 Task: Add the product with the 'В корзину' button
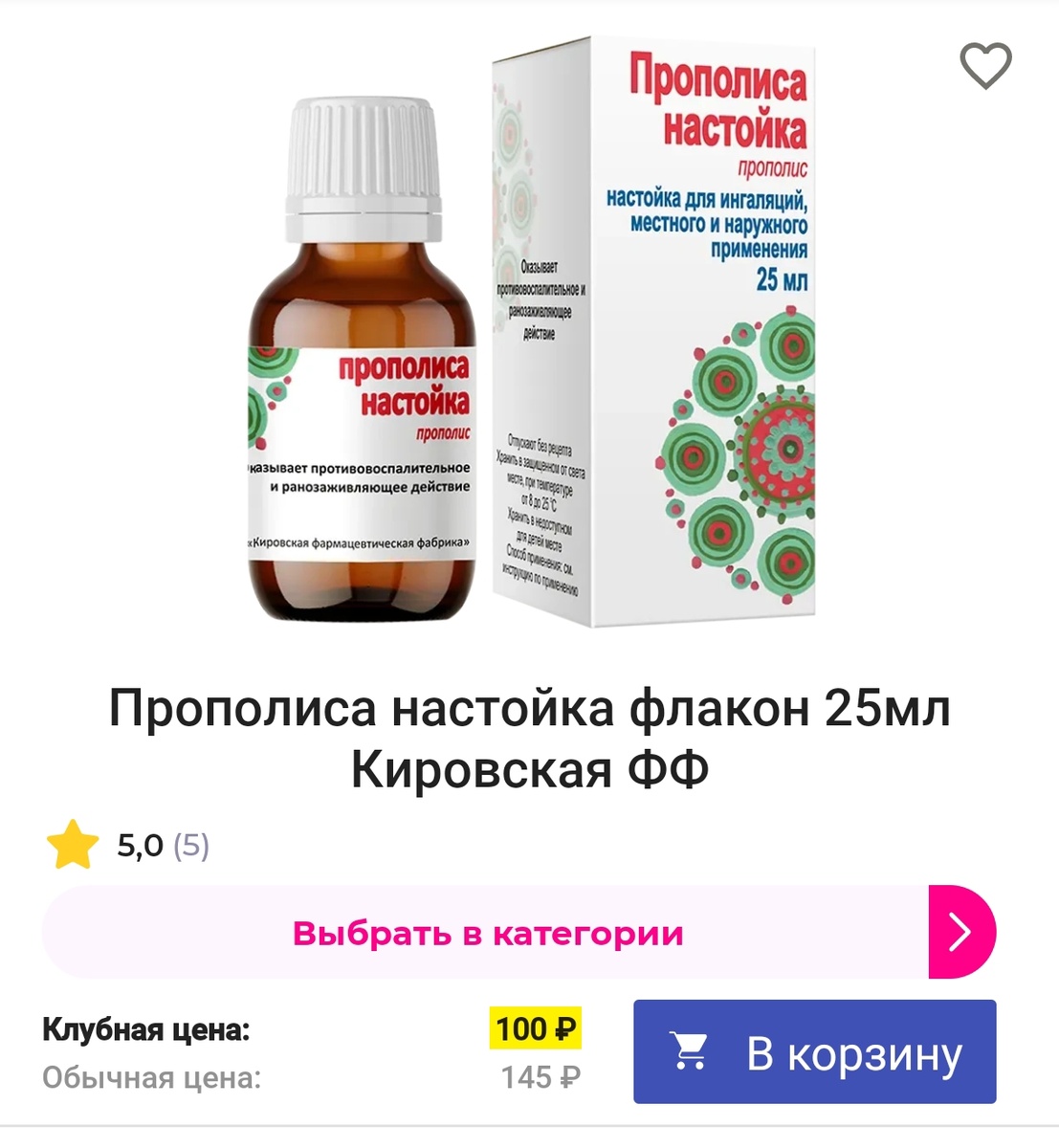[x=814, y=1052]
